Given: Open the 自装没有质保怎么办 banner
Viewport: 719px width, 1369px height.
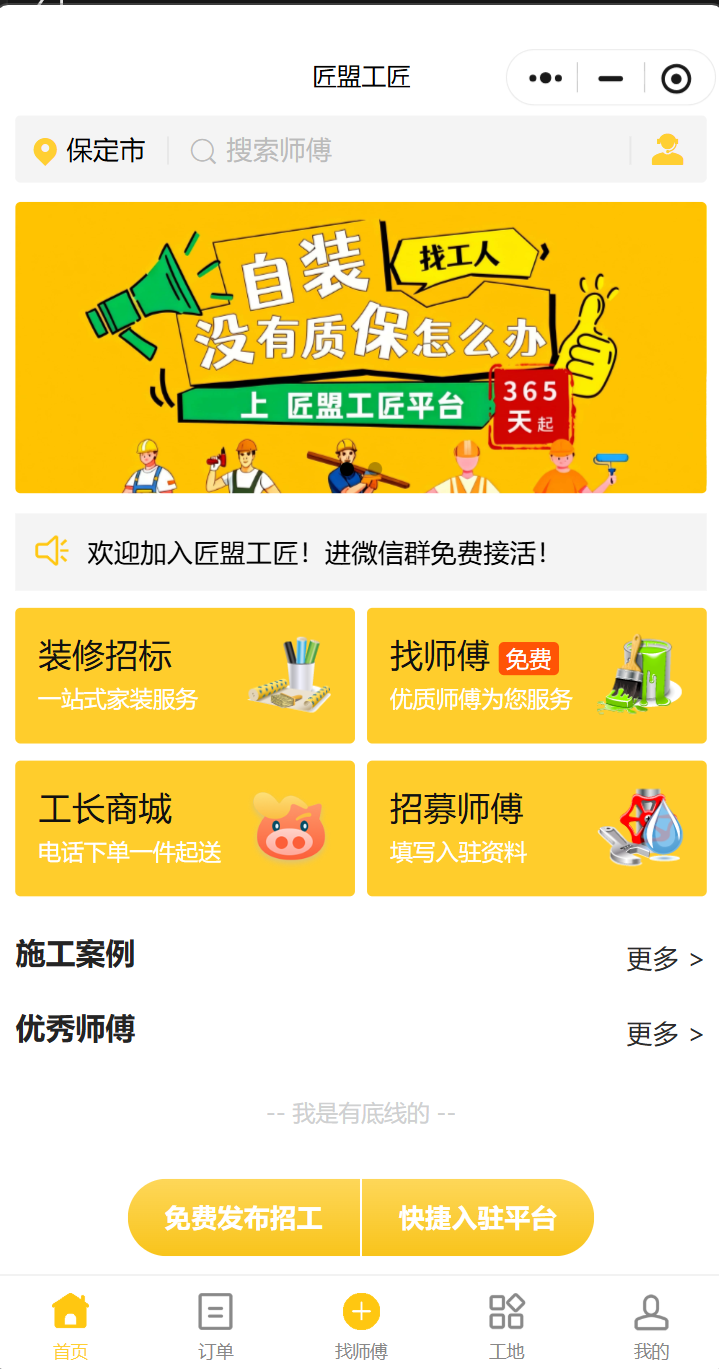Looking at the screenshot, I should pos(360,347).
